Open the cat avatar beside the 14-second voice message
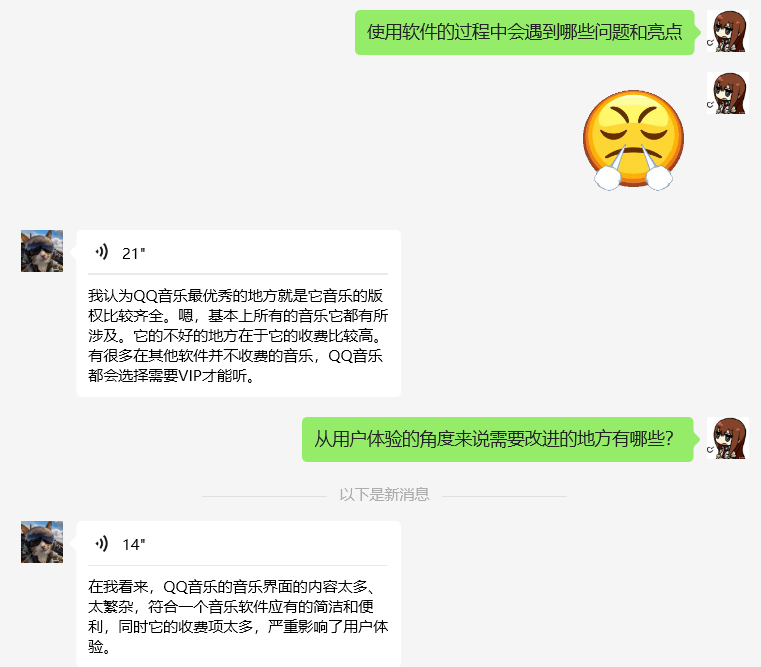 [42, 542]
